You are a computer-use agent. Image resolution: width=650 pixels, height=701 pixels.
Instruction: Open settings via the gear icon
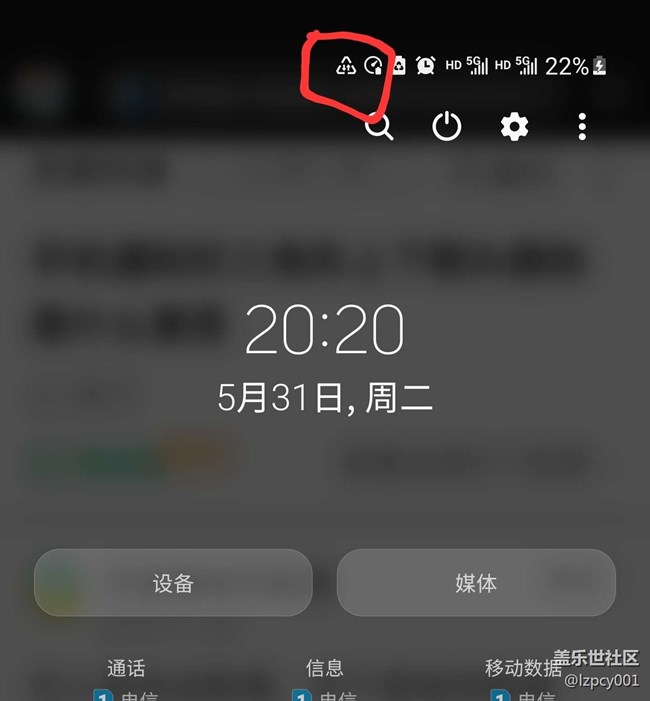coord(514,127)
